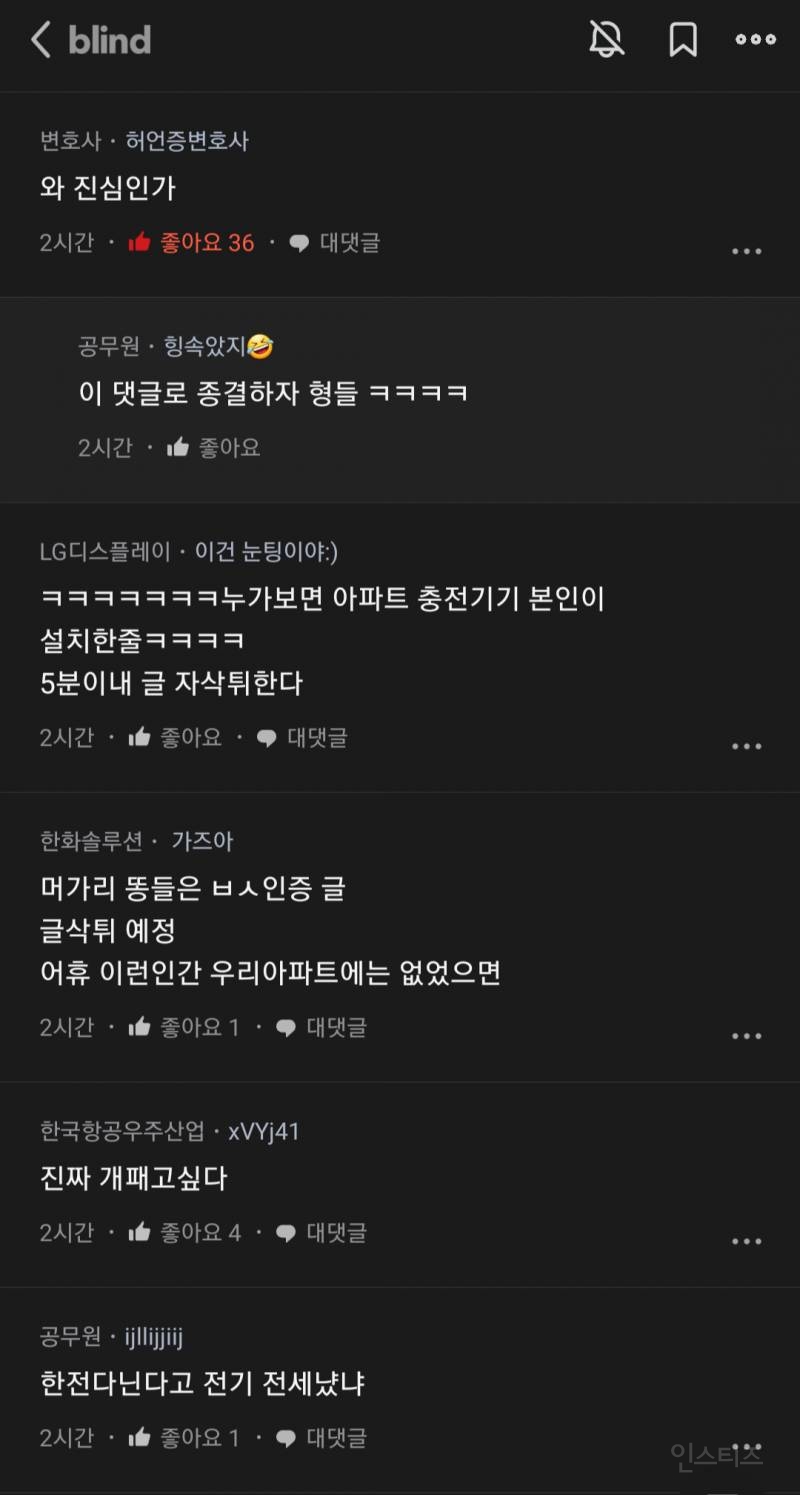The height and width of the screenshot is (1495, 800).
Task: Tap the back arrow at top left
Action: (x=40, y=40)
